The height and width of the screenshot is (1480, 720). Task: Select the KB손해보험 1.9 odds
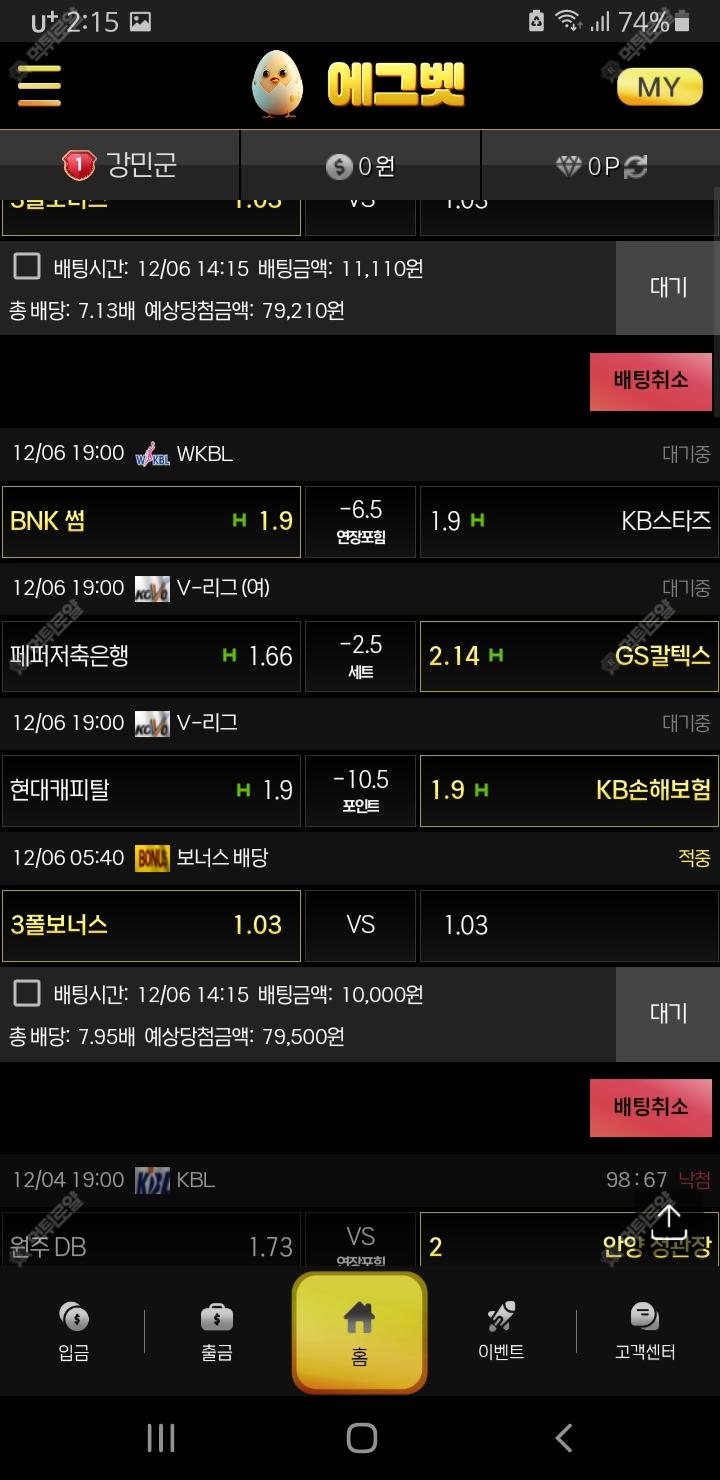coord(569,790)
